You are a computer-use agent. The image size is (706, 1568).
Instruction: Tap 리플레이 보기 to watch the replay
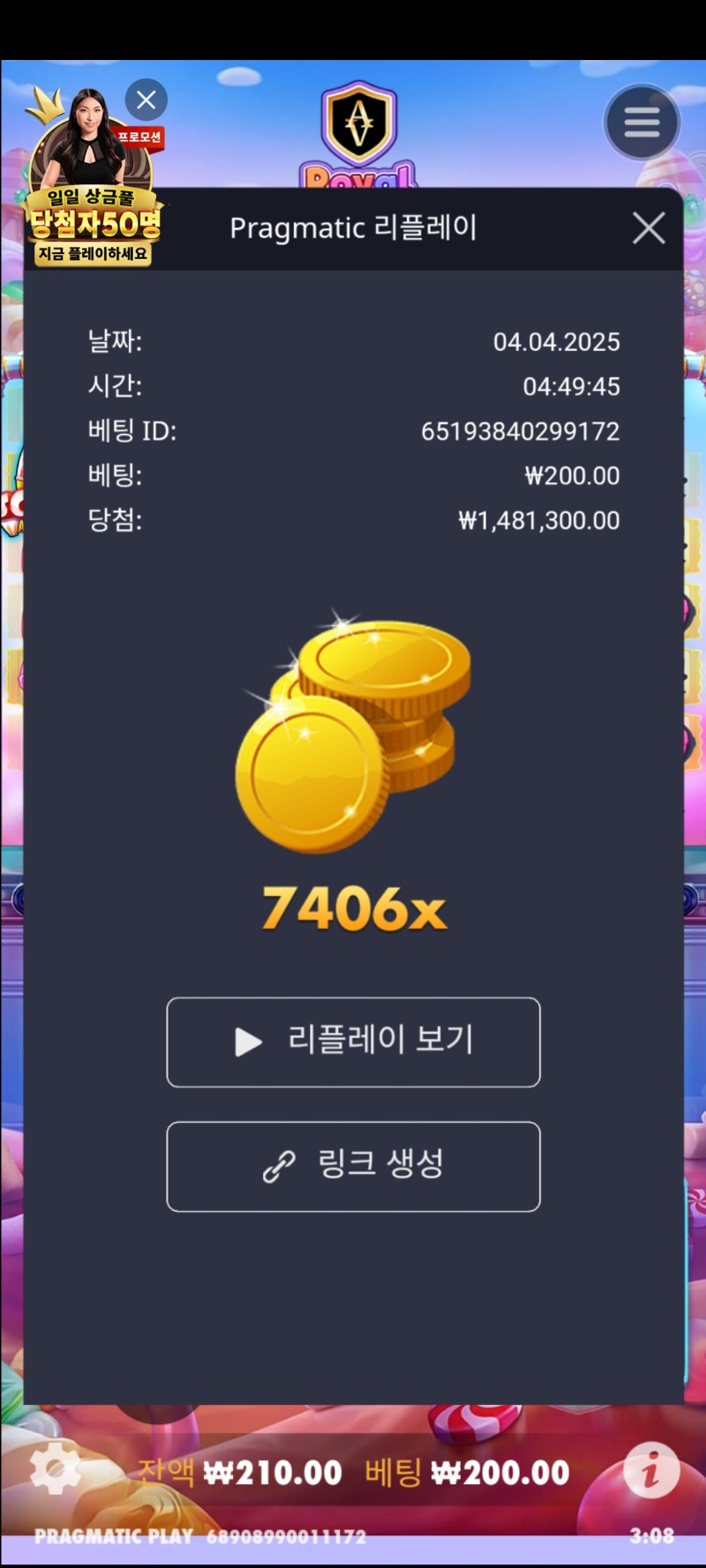(353, 1042)
